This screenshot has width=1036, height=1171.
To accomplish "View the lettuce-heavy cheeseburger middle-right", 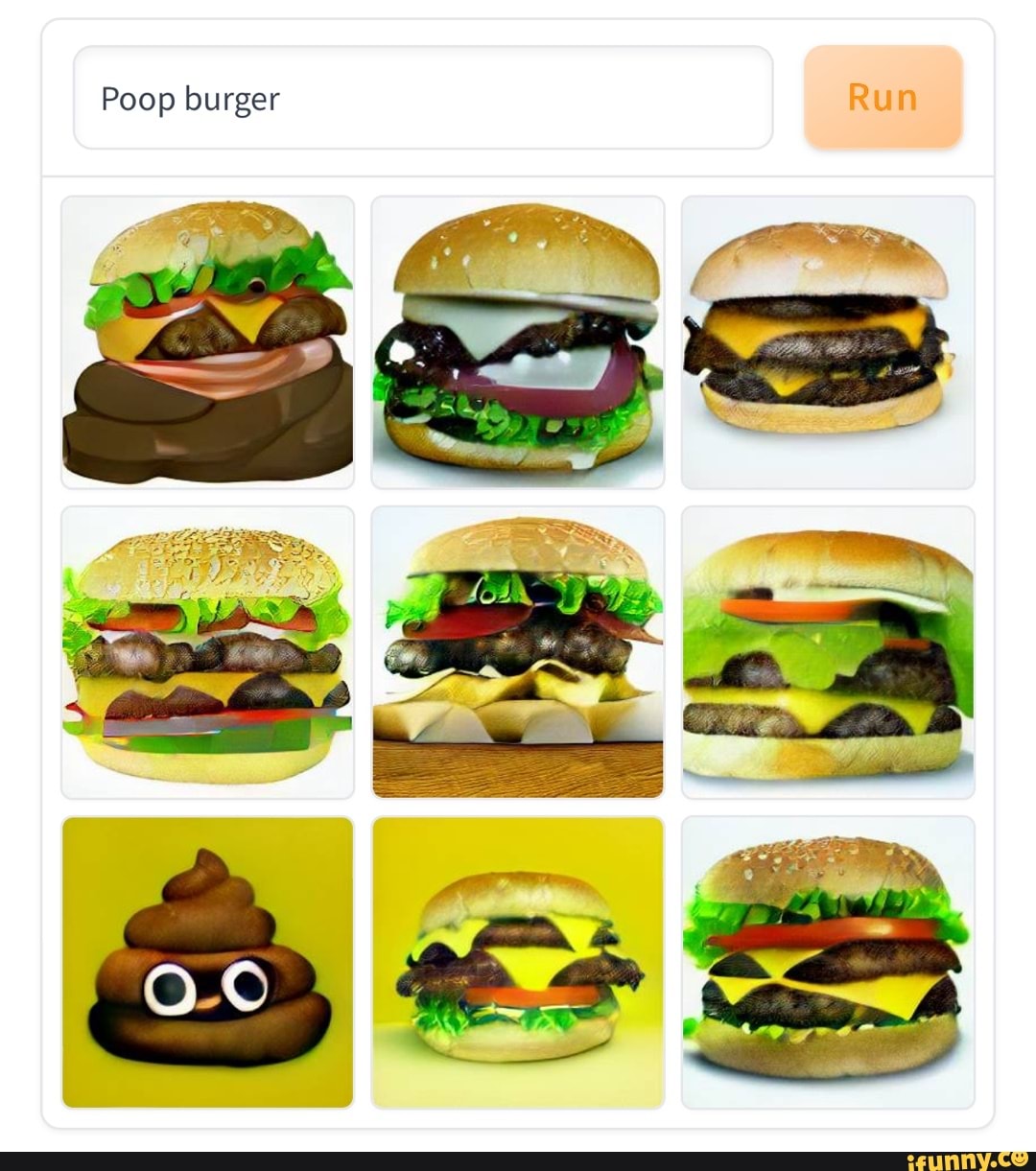I will [829, 652].
